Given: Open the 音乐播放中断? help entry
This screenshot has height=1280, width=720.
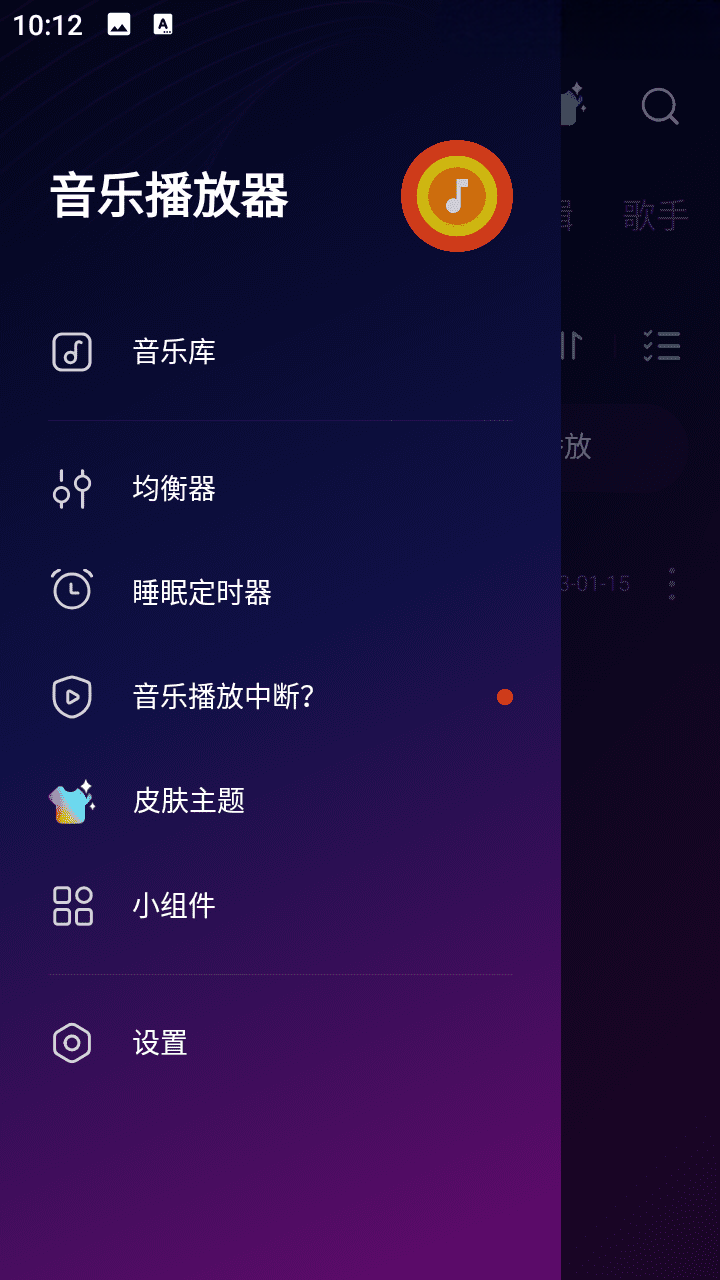Looking at the screenshot, I should (224, 697).
